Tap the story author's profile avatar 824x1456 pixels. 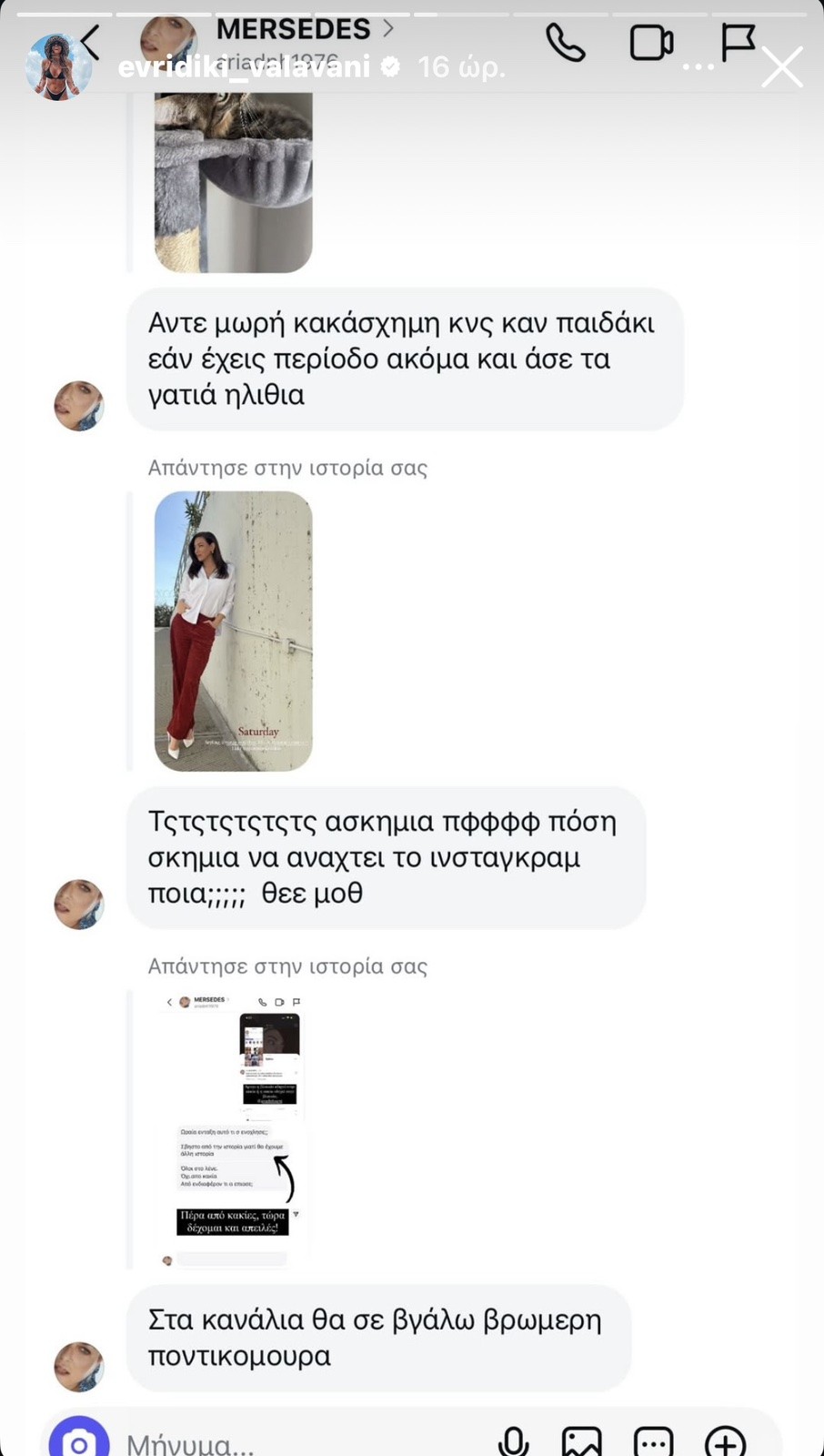[x=58, y=66]
